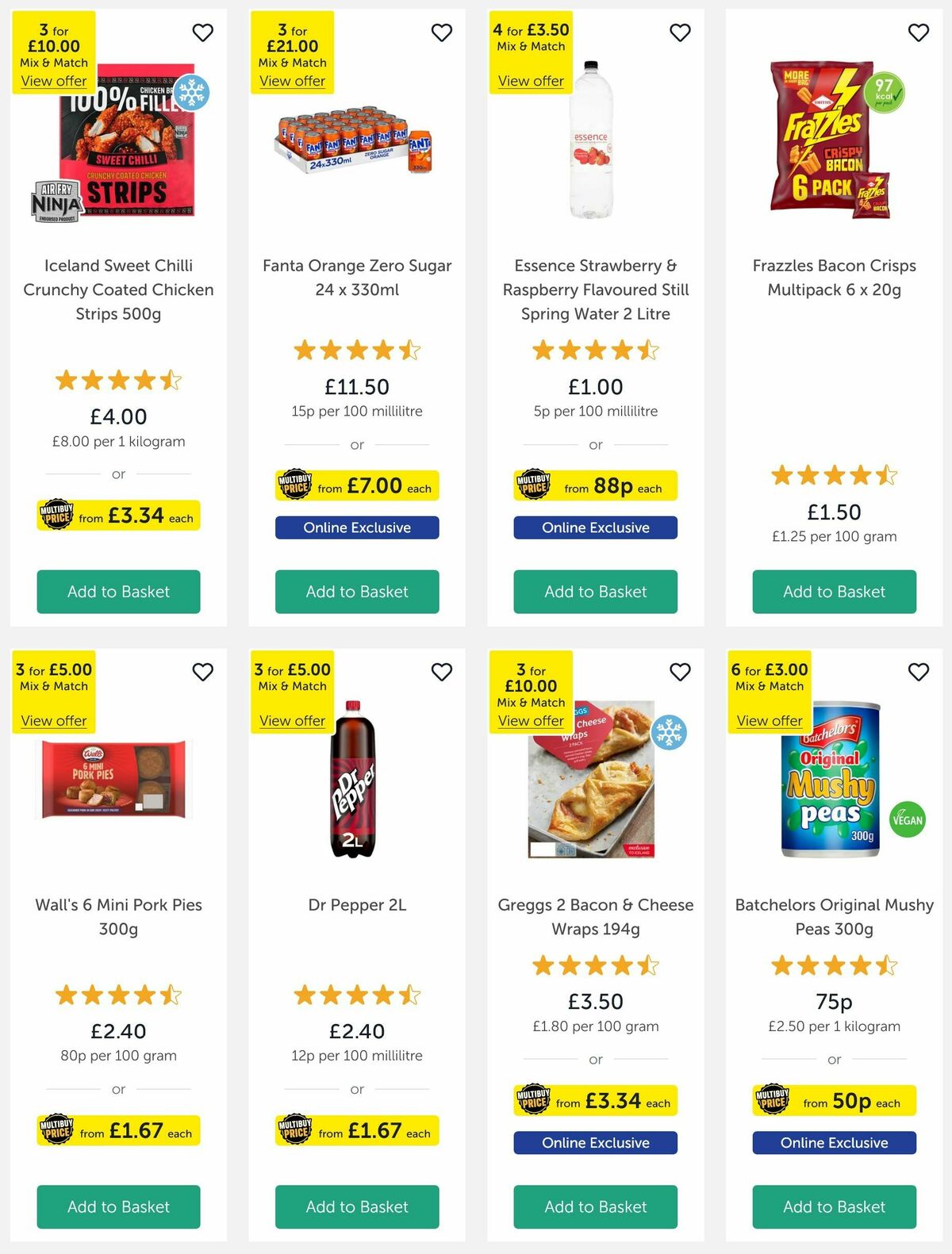The height and width of the screenshot is (1254, 952).
Task: Add Batchelors Mushy Peas to basket
Action: tap(833, 1207)
